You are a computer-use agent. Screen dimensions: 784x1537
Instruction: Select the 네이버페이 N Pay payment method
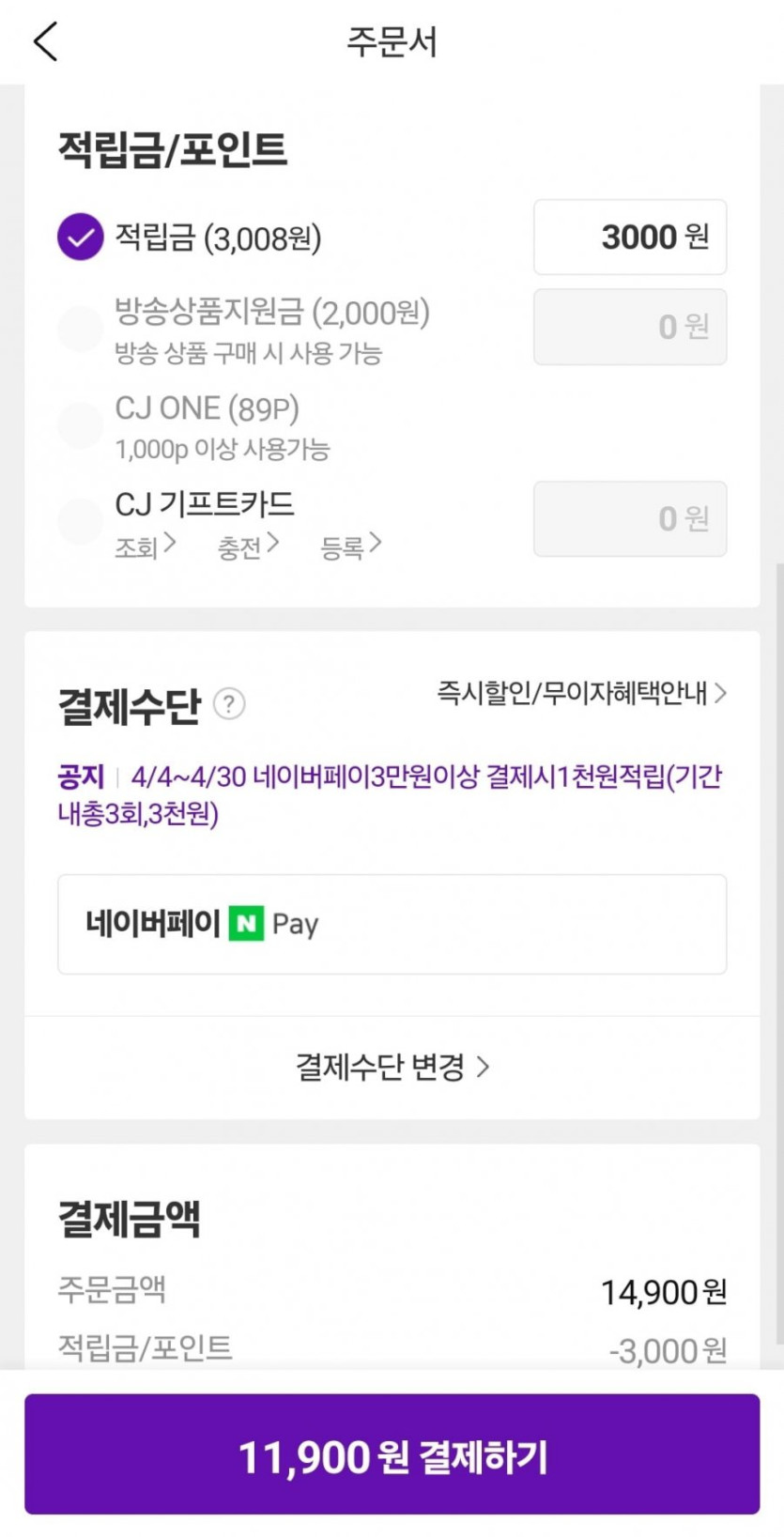pos(392,924)
